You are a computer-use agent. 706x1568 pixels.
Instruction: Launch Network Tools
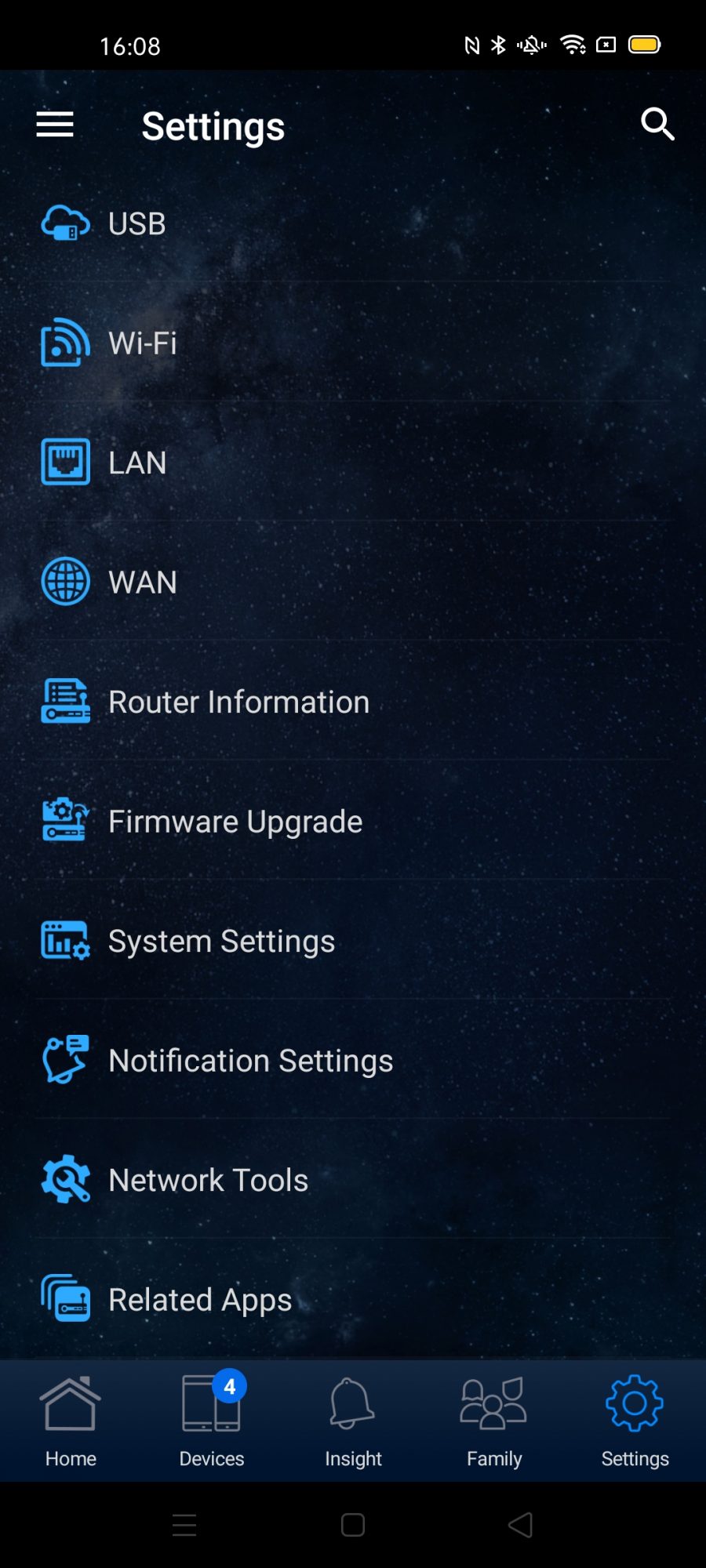pyautogui.click(x=208, y=1181)
